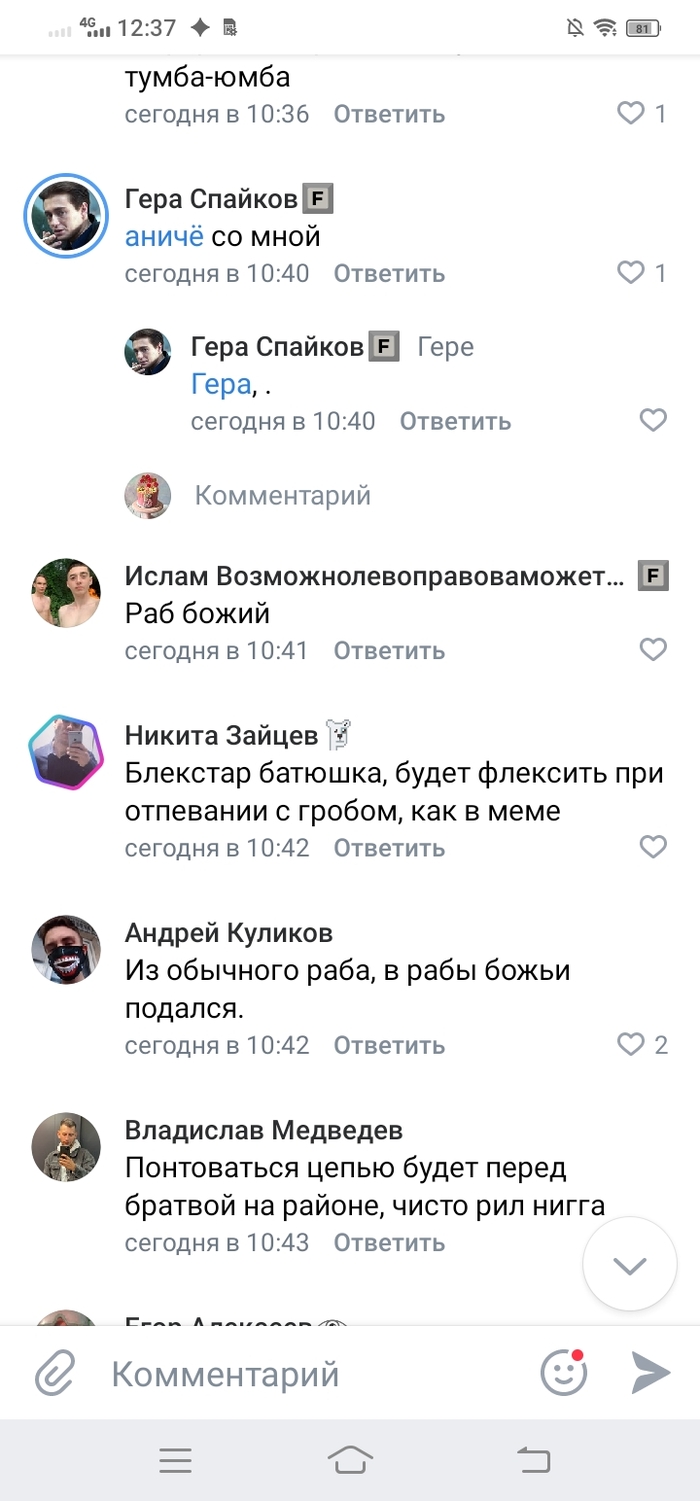
Task: Open the emoji sticker picker
Action: coord(564,1373)
